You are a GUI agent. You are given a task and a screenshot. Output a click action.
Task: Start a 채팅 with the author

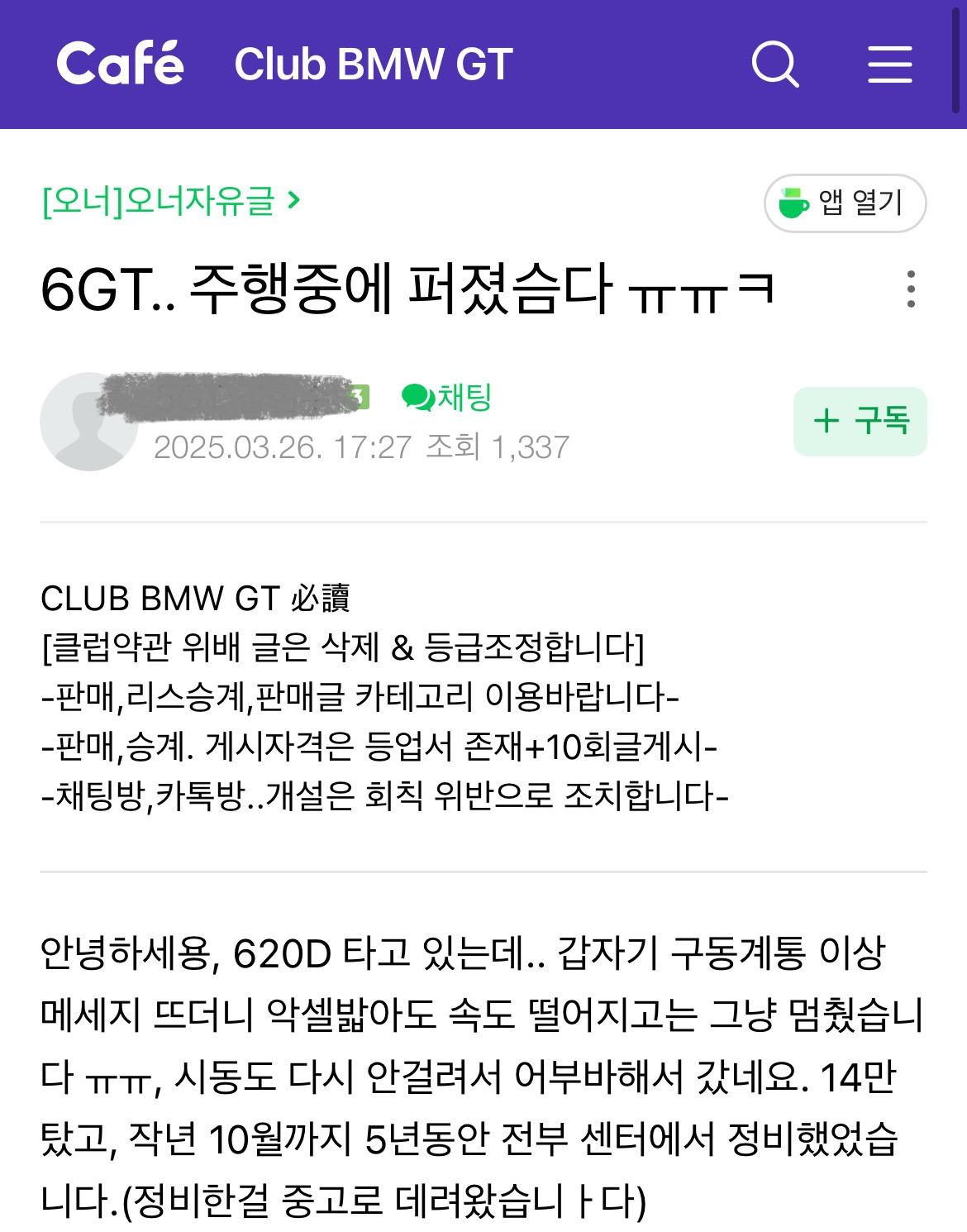tap(447, 398)
